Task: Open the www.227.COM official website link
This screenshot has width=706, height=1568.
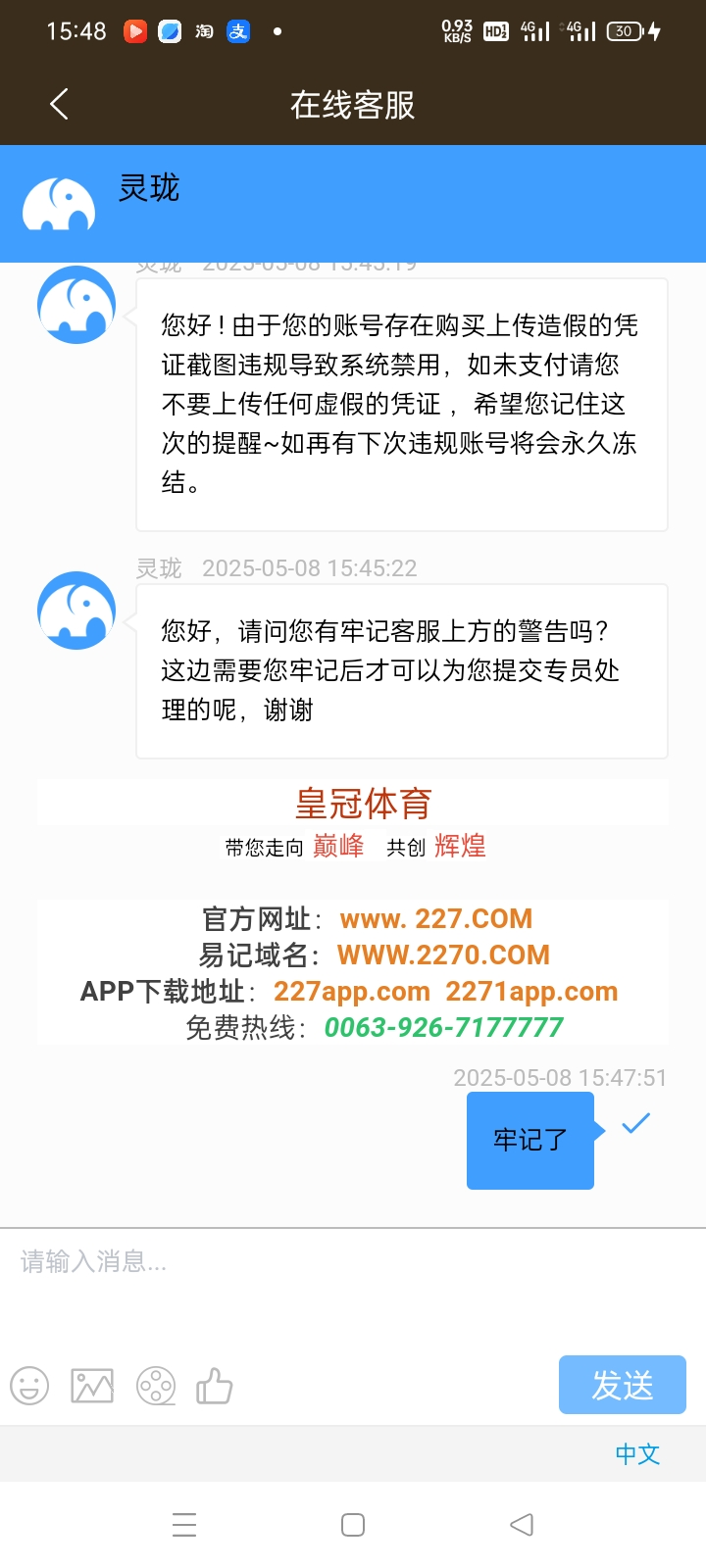Action: (435, 918)
